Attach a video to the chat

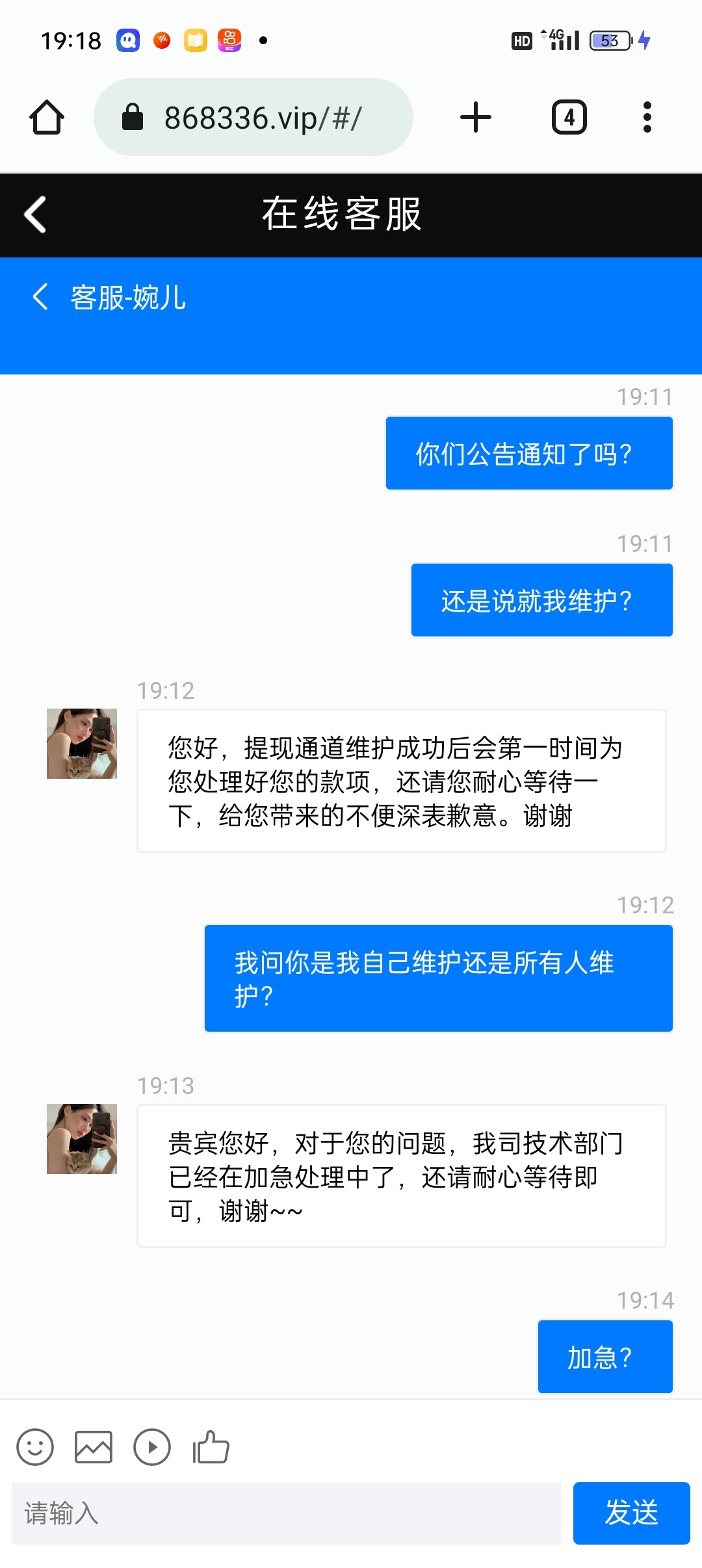(152, 1447)
